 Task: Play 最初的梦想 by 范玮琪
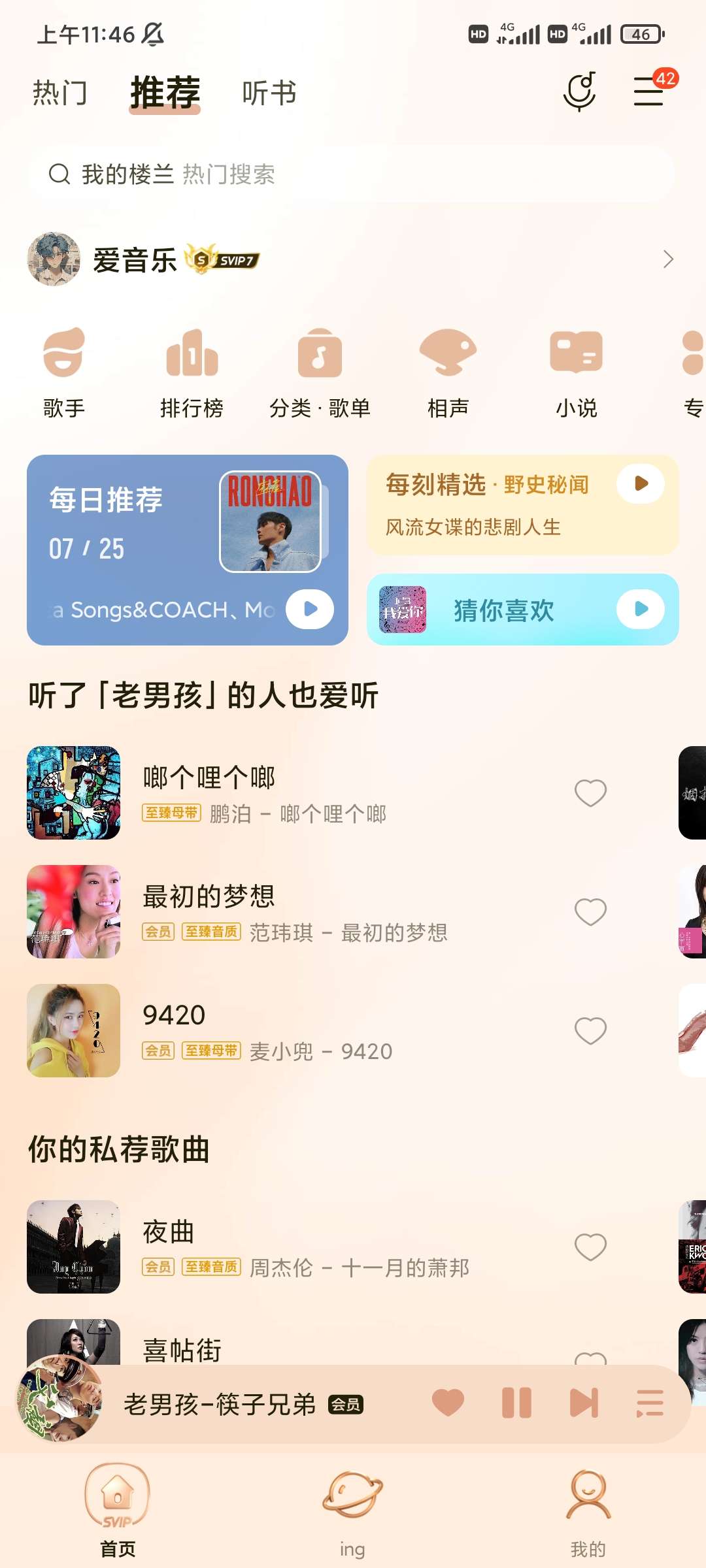(x=294, y=912)
